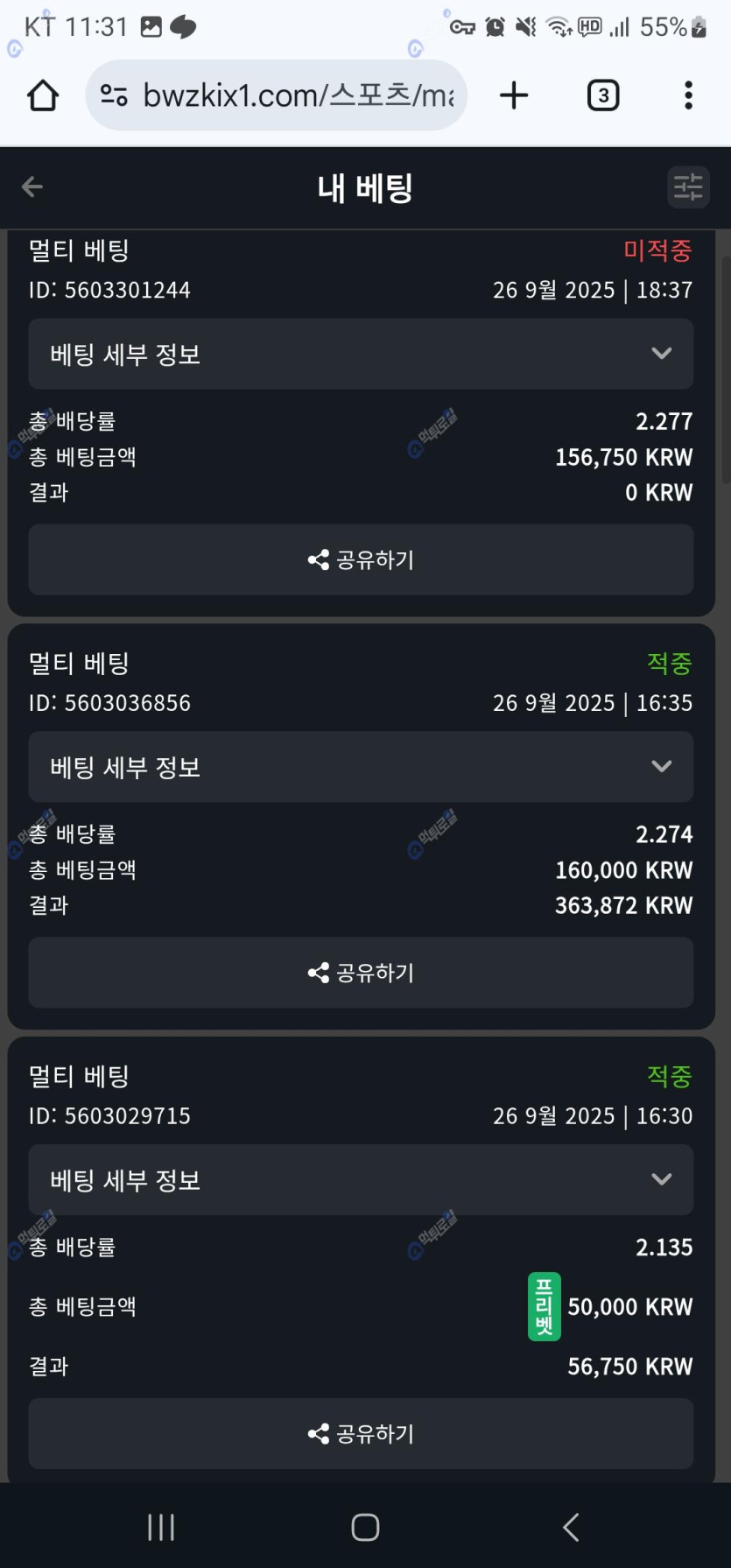This screenshot has height=1568, width=731.
Task: Open a new browser tab
Action: (x=514, y=95)
